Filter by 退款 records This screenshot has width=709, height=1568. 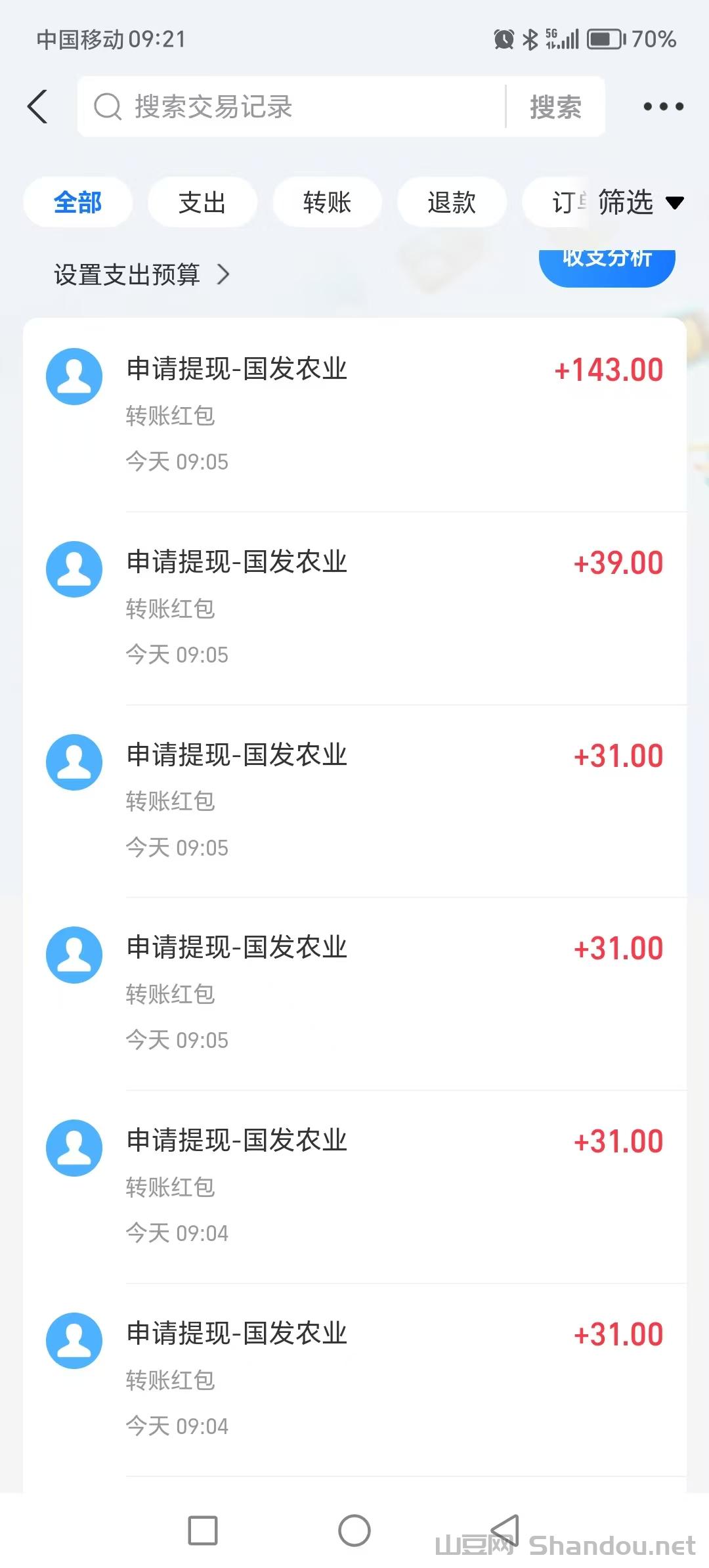[x=452, y=202]
